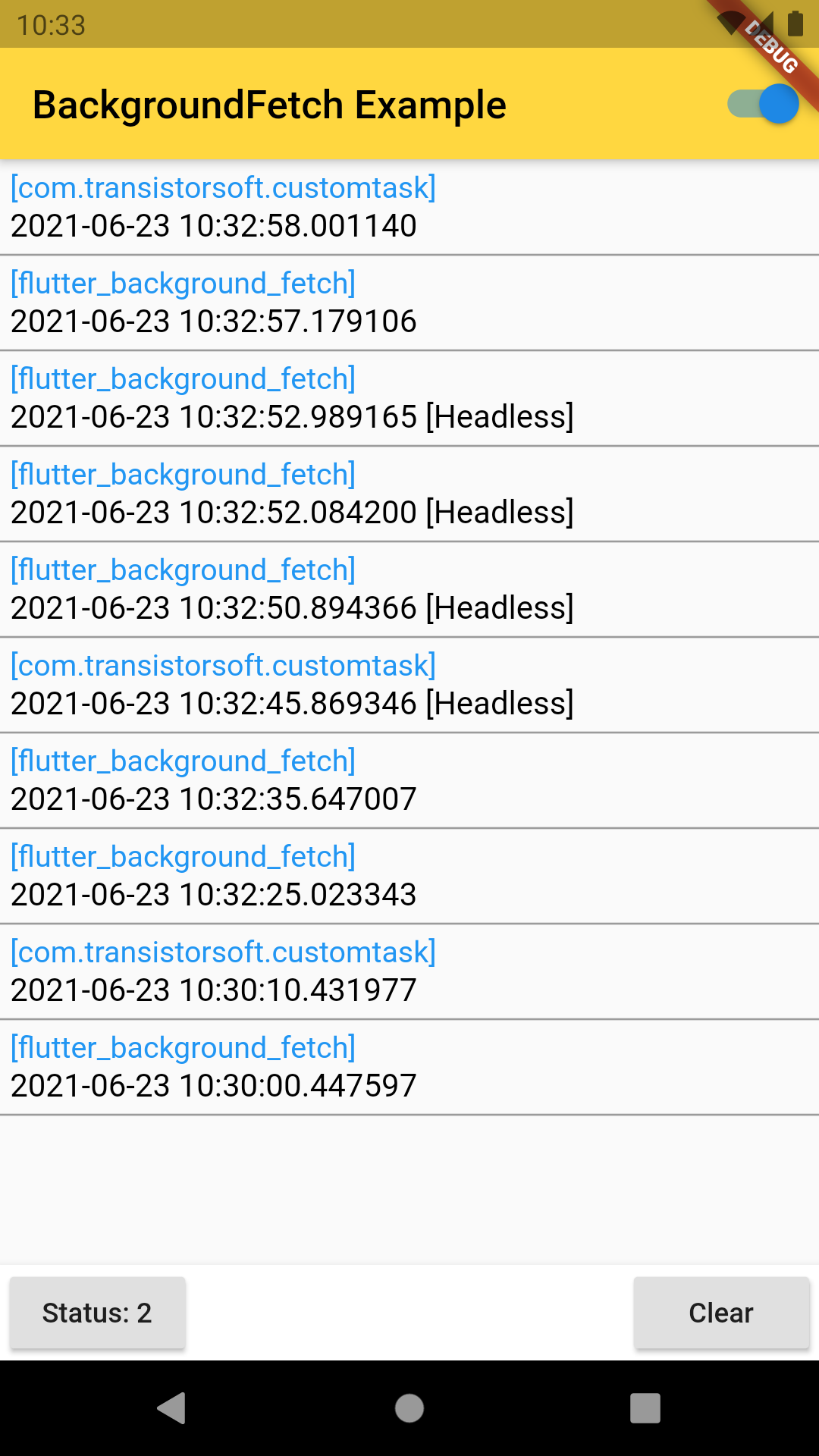The image size is (819, 1456).
Task: Tap the BackgroundFetch Example title
Action: click(269, 105)
